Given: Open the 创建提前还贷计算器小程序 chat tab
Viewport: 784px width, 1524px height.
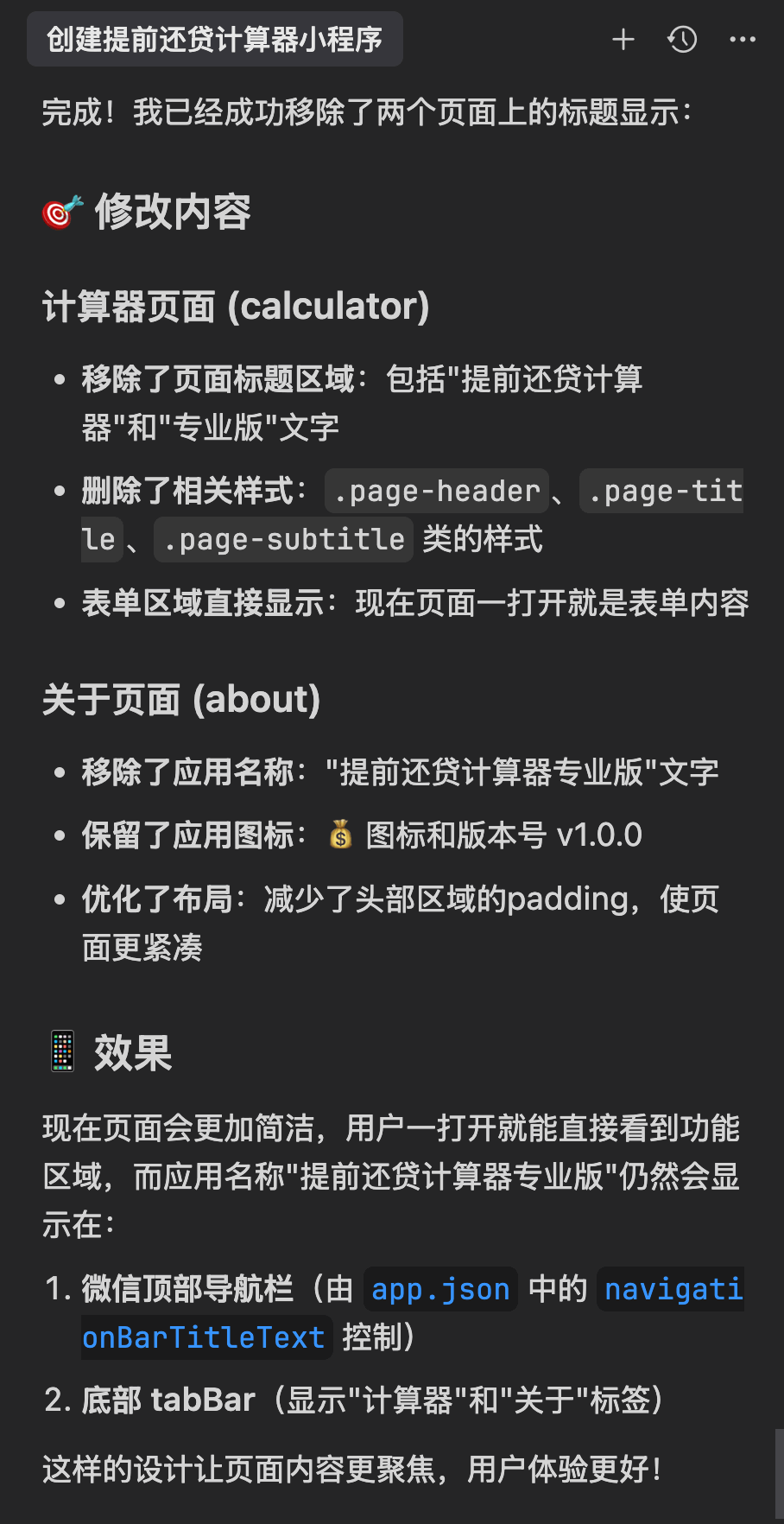Looking at the screenshot, I should 214,40.
